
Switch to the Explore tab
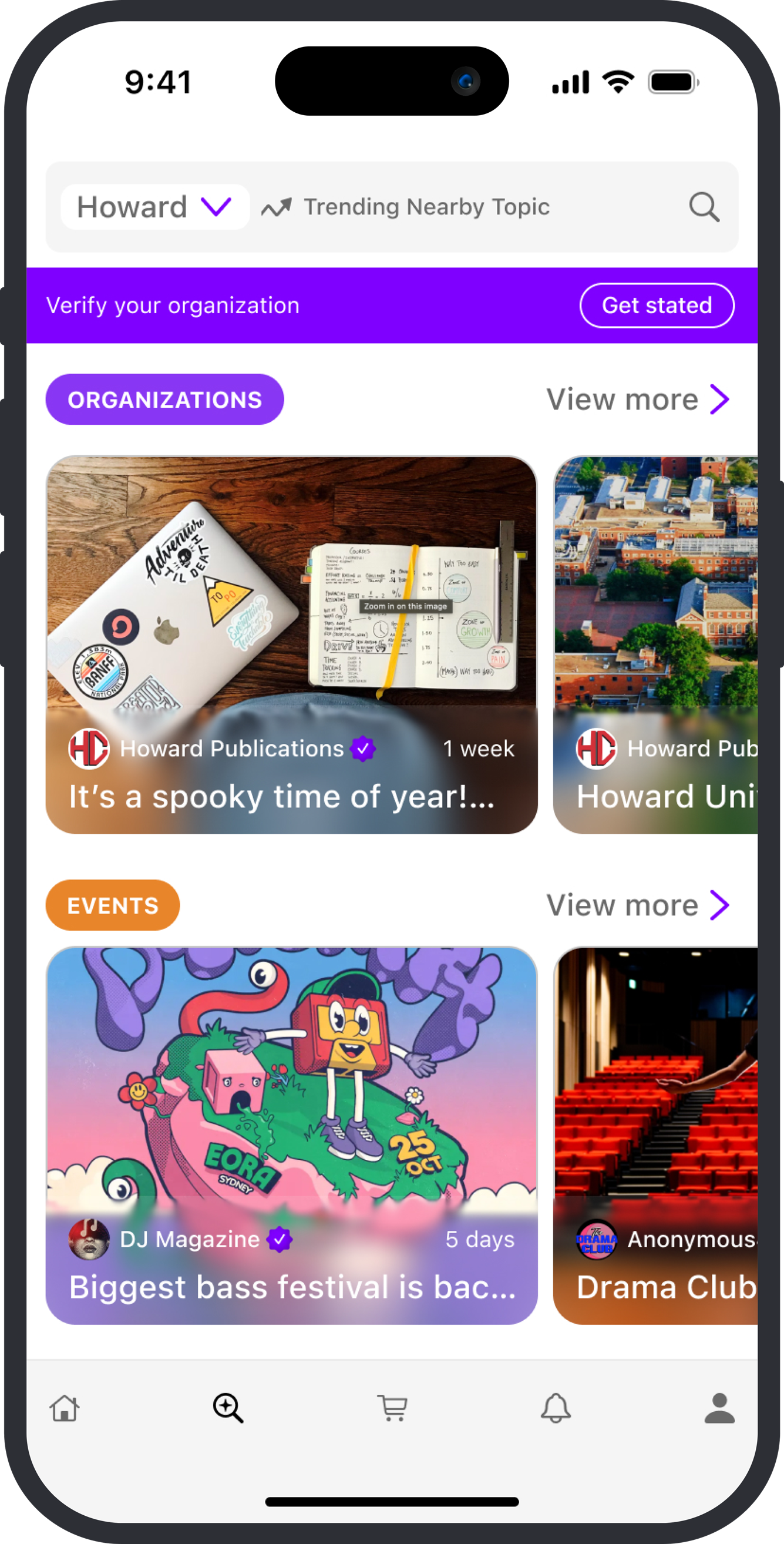click(228, 1408)
